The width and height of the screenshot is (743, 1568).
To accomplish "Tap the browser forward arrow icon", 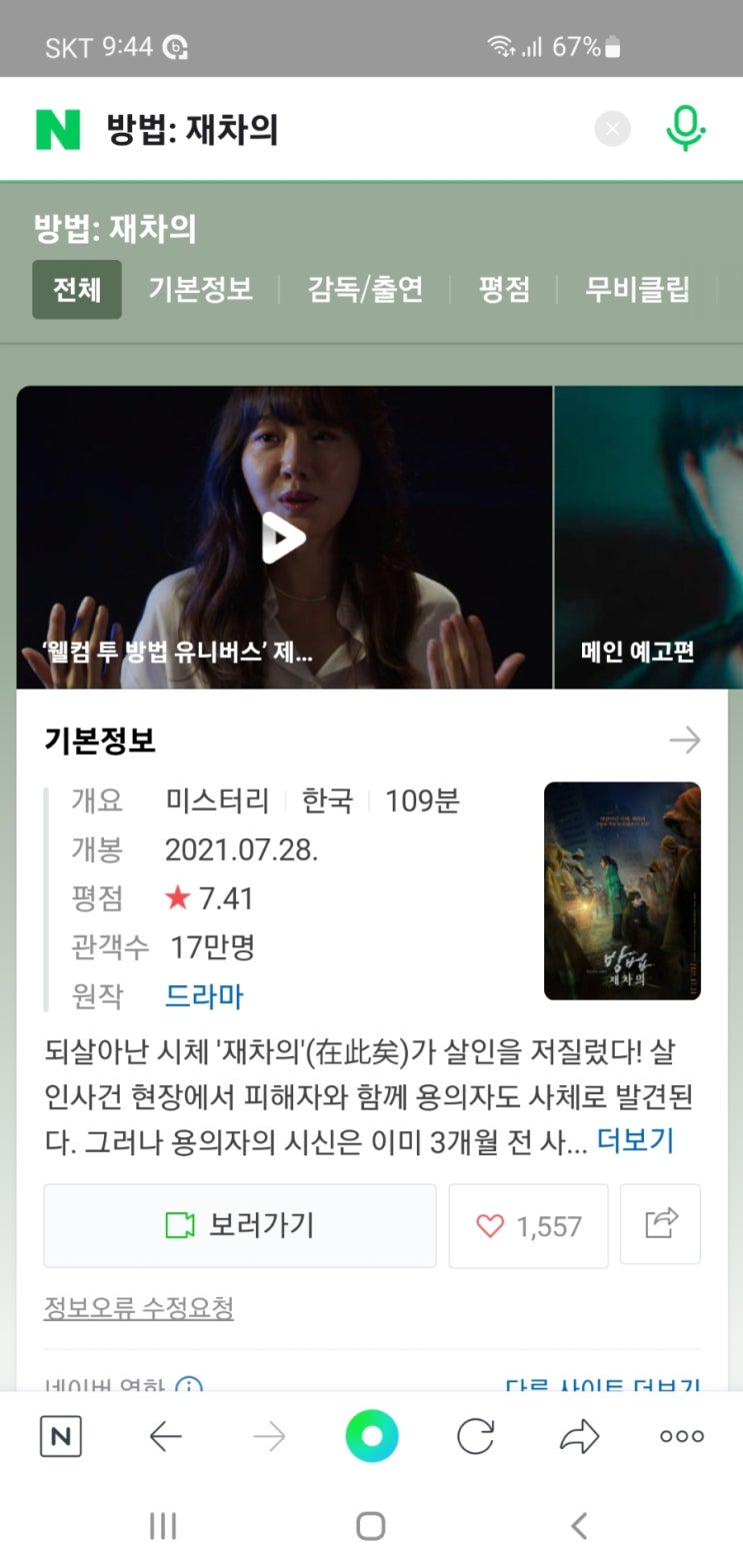I will [270, 1436].
